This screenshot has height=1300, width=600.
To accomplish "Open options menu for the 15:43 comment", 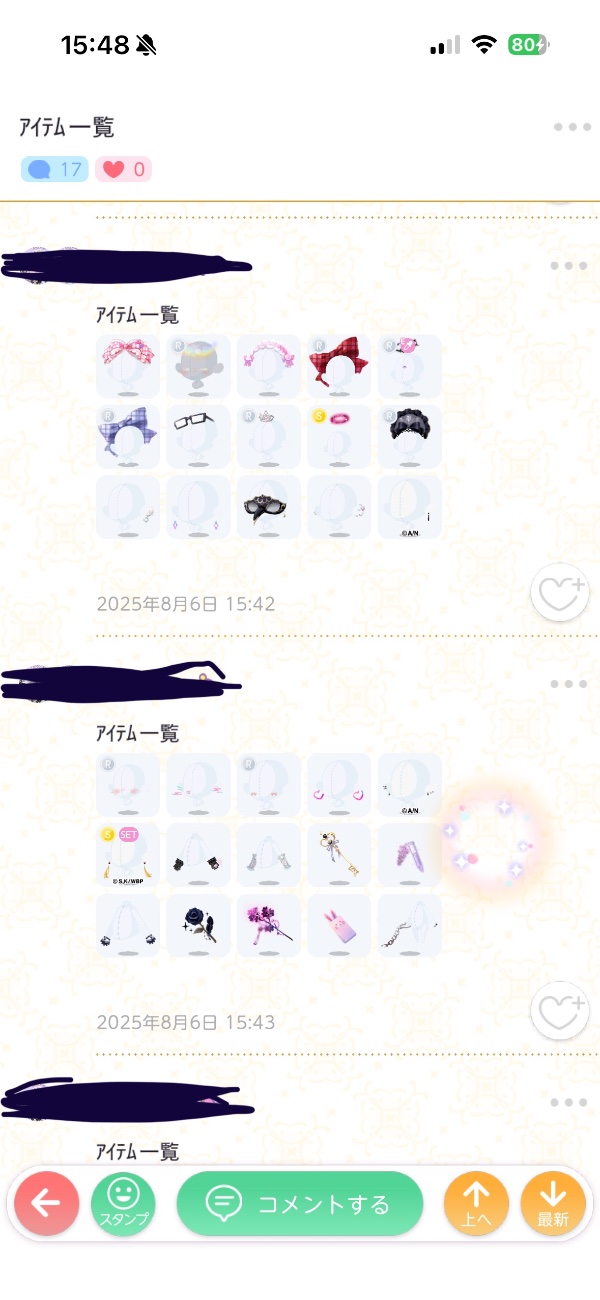I will point(568,684).
